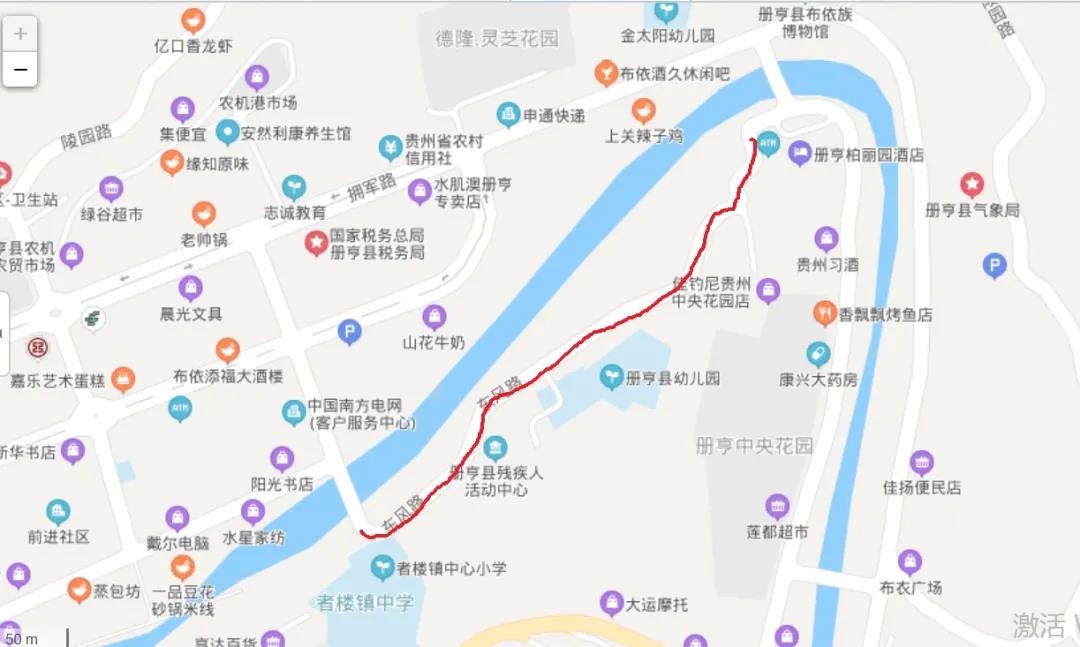Open the 布依添福大酒楼 restaurant marker
The image size is (1080, 647).
[x=228, y=351]
